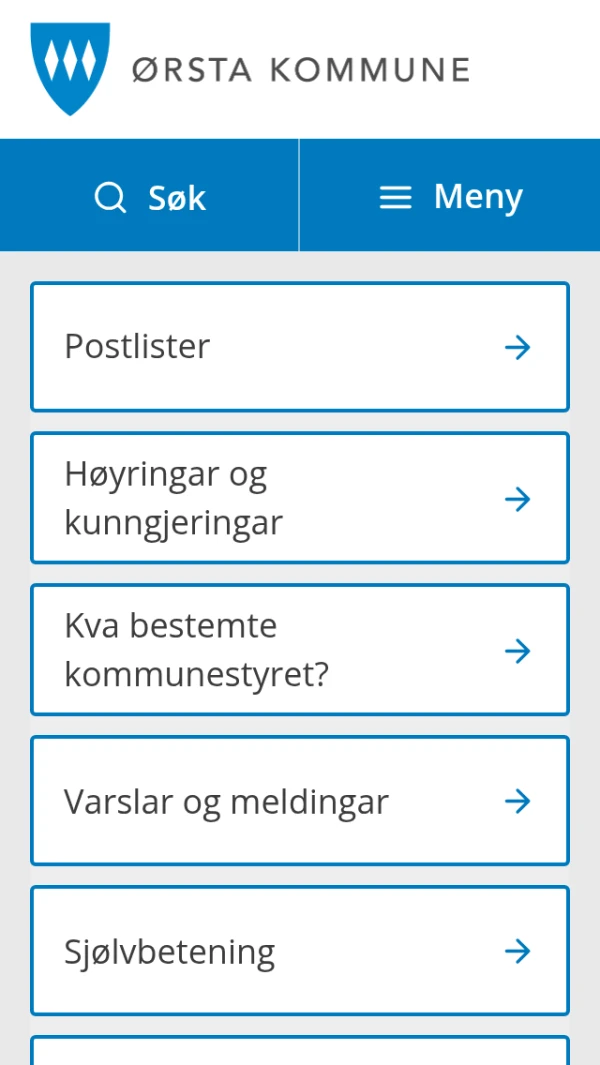600x1065 pixels.
Task: View Varslar og meldingar
Action: coord(300,801)
